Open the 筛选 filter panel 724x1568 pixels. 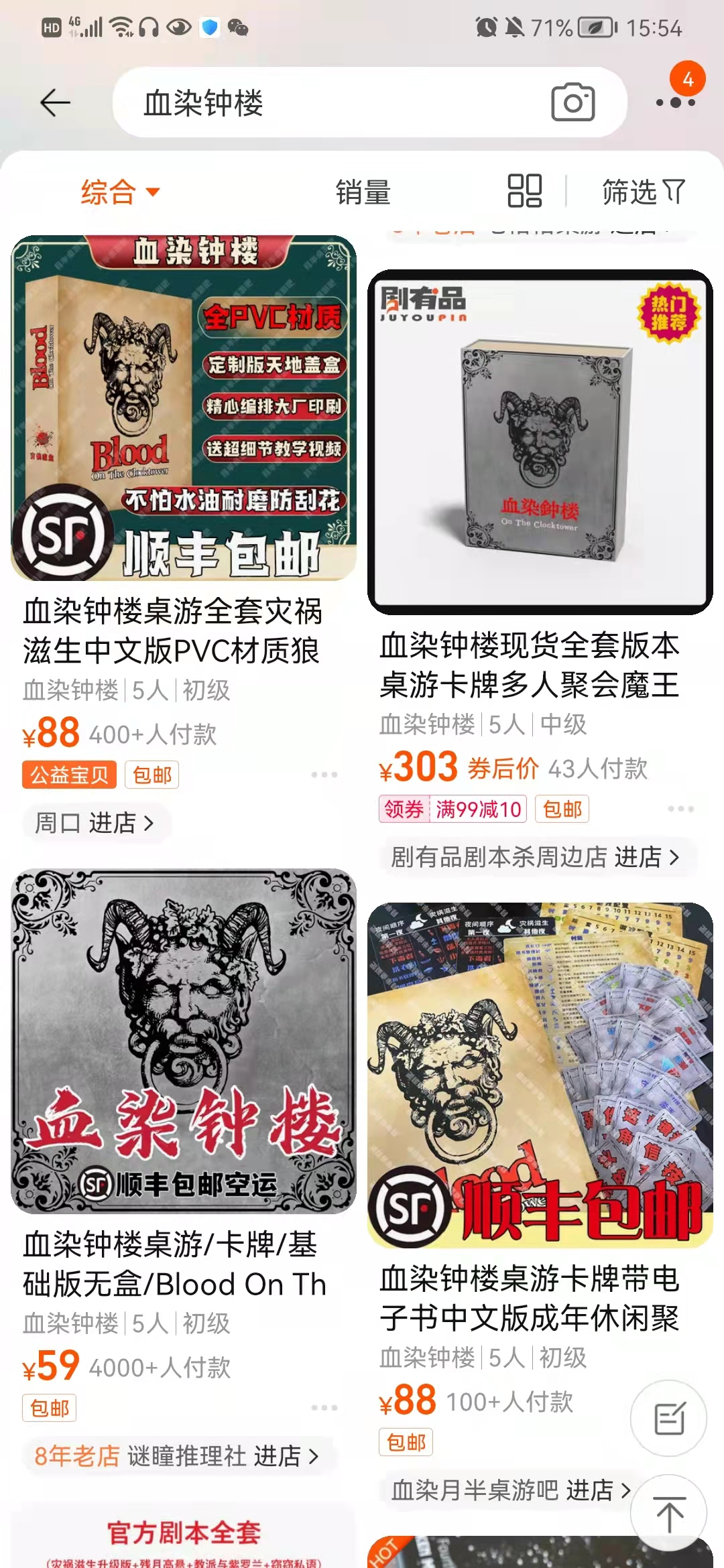pyautogui.click(x=642, y=192)
